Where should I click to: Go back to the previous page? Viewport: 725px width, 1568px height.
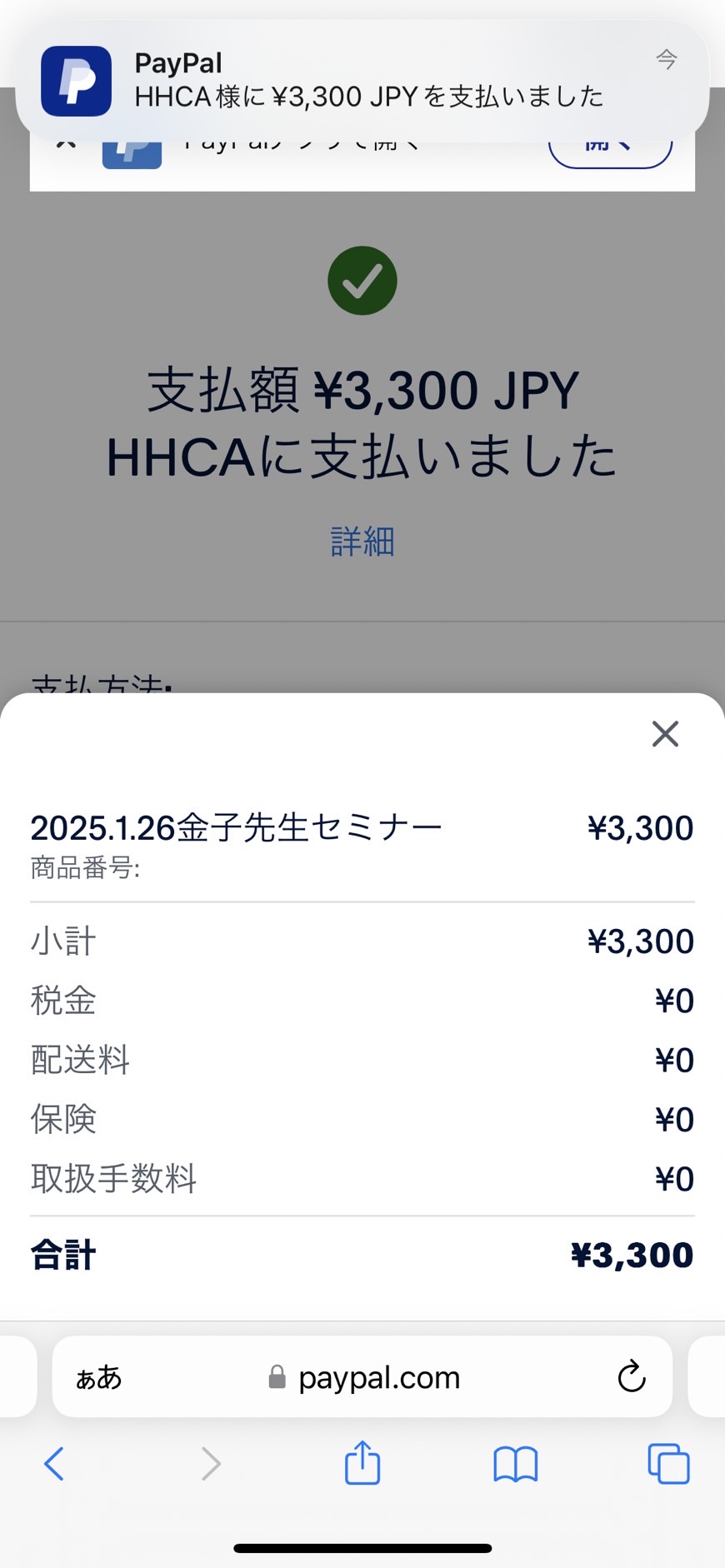(54, 1464)
